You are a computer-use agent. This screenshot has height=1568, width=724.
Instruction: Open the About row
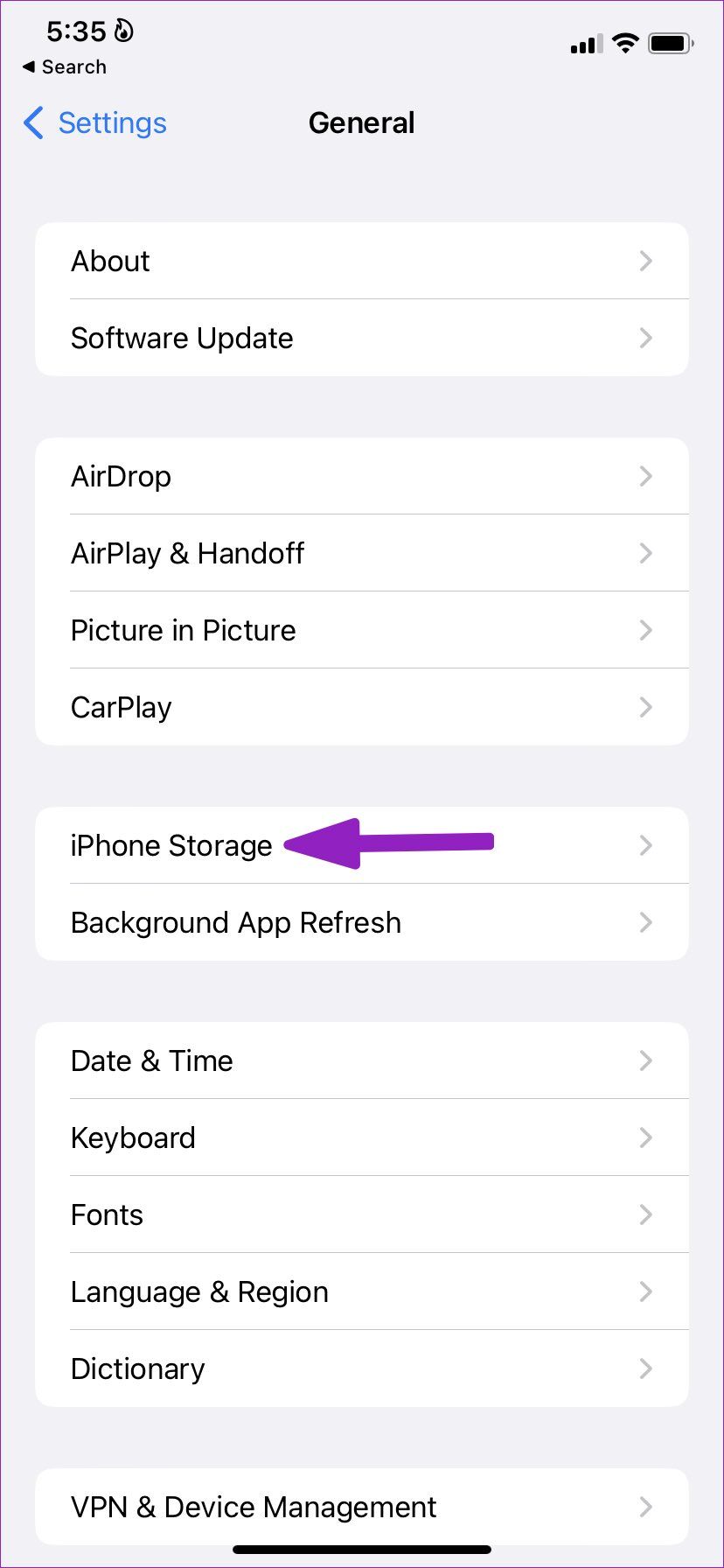(361, 261)
